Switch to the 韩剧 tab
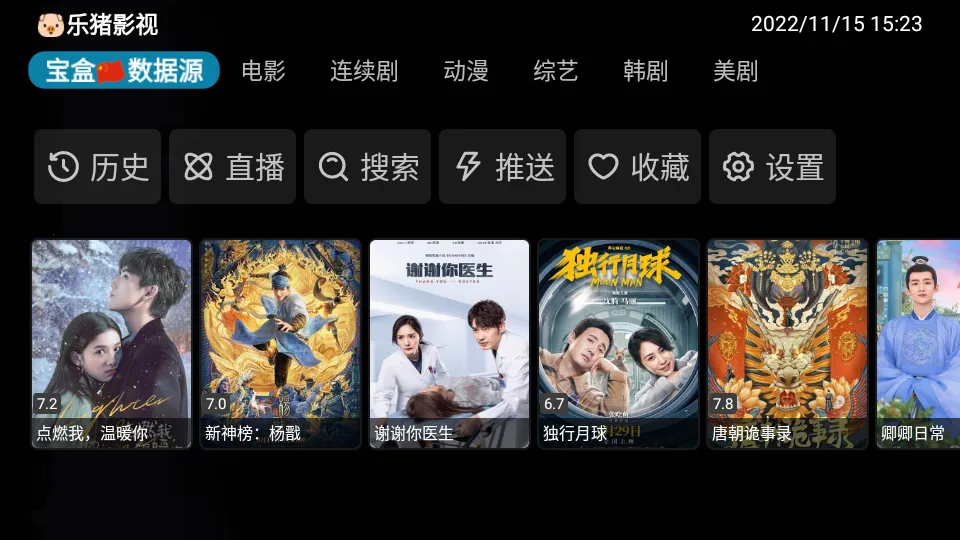The width and height of the screenshot is (960, 540). coord(645,71)
